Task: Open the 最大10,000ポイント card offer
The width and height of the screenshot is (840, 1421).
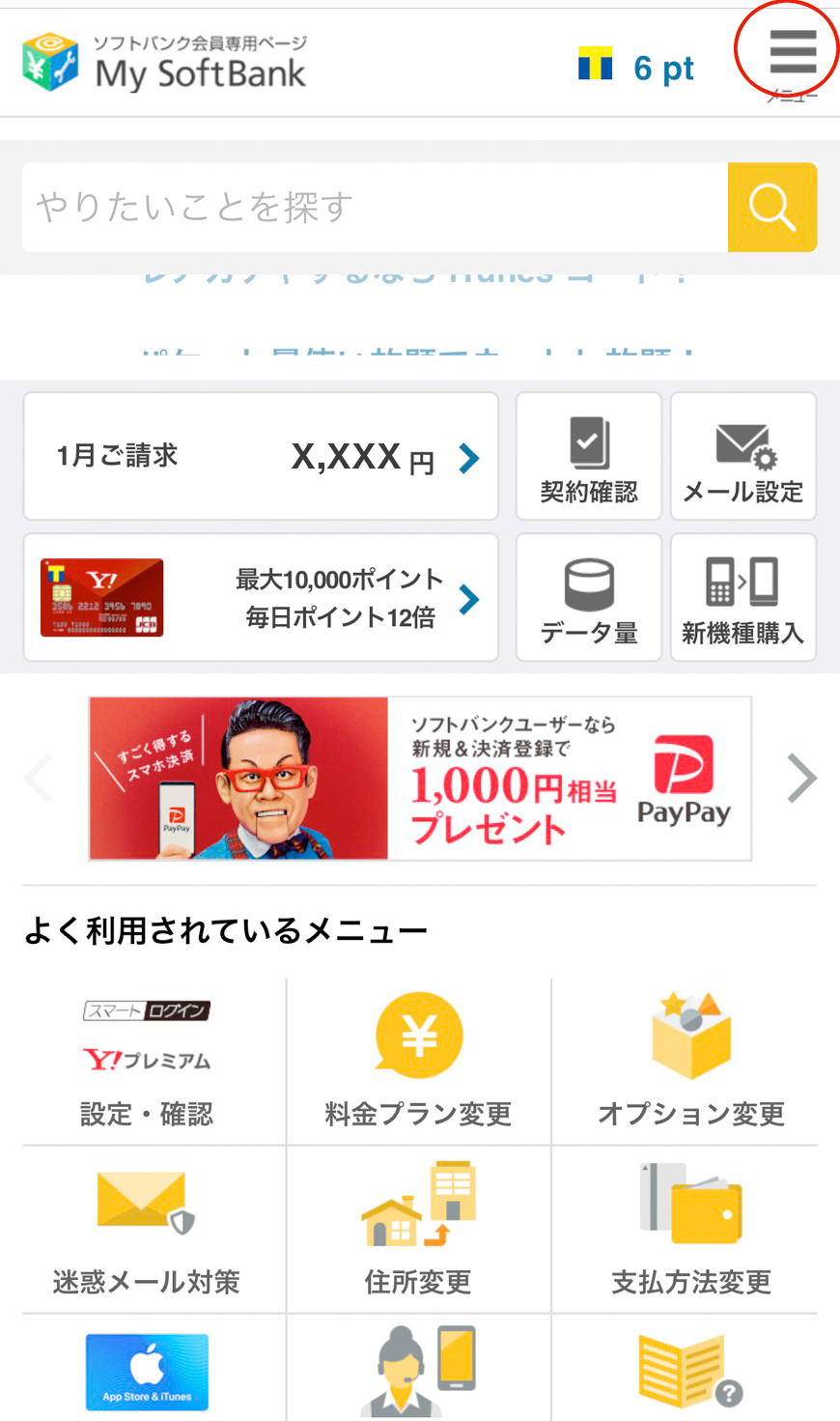Action: click(261, 598)
